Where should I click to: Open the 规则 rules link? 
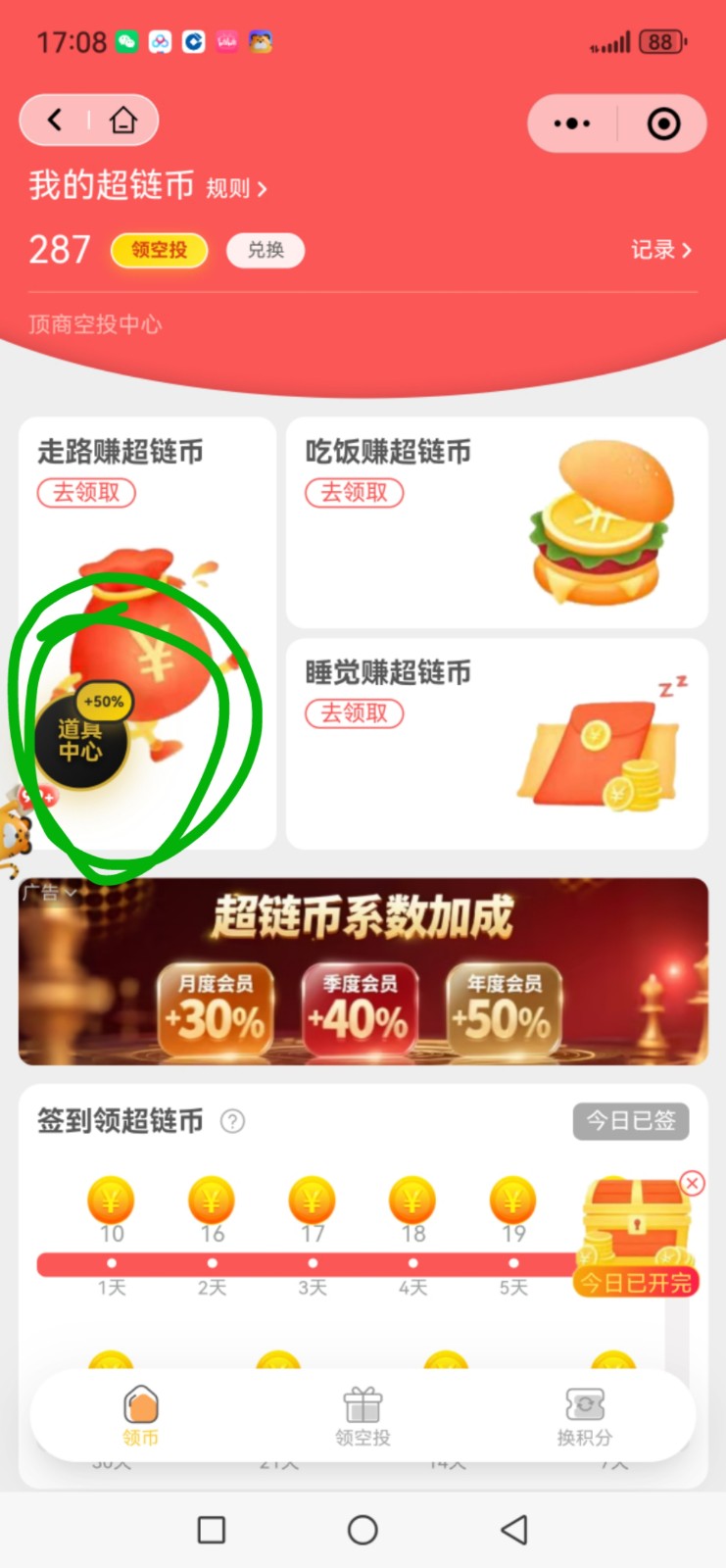[x=234, y=188]
